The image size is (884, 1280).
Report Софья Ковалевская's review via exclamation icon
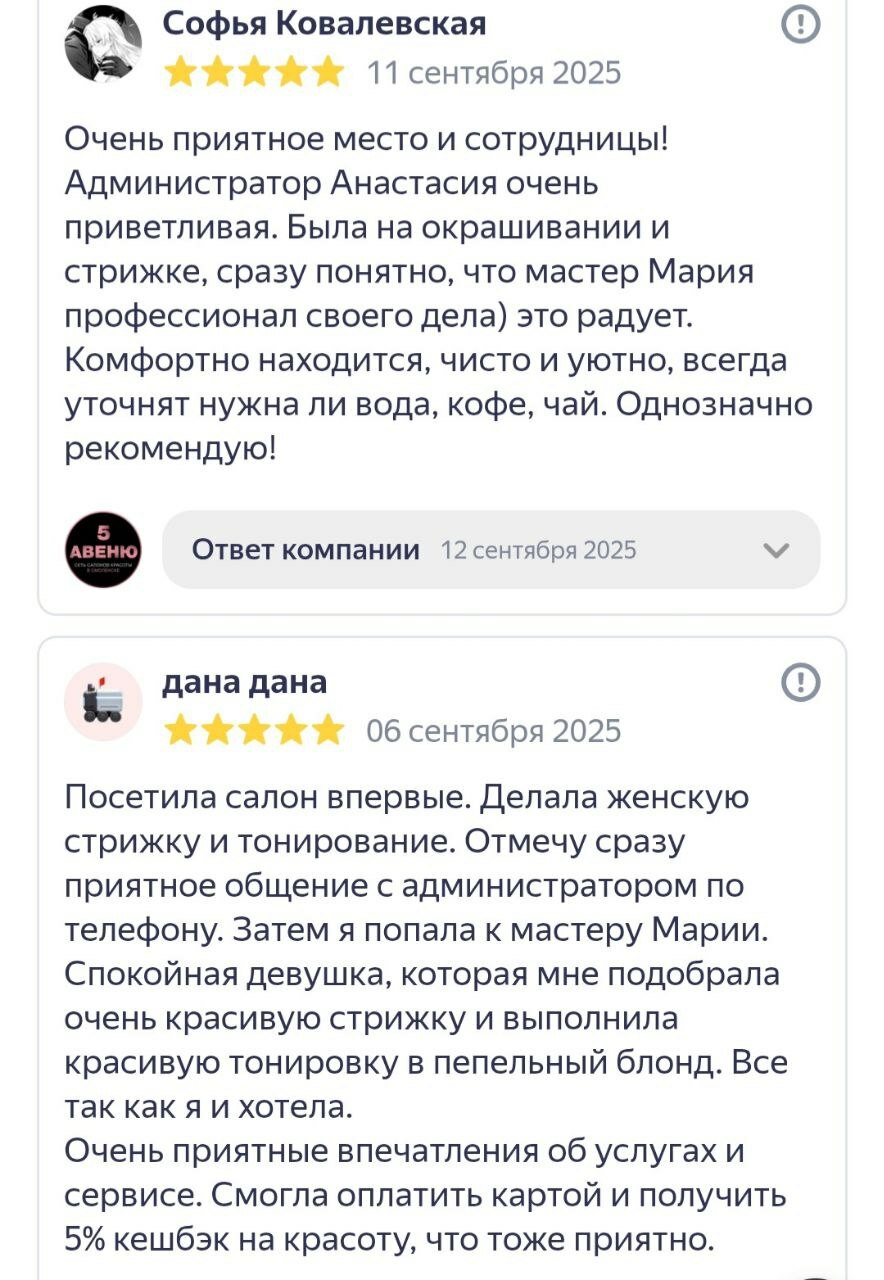tap(800, 25)
